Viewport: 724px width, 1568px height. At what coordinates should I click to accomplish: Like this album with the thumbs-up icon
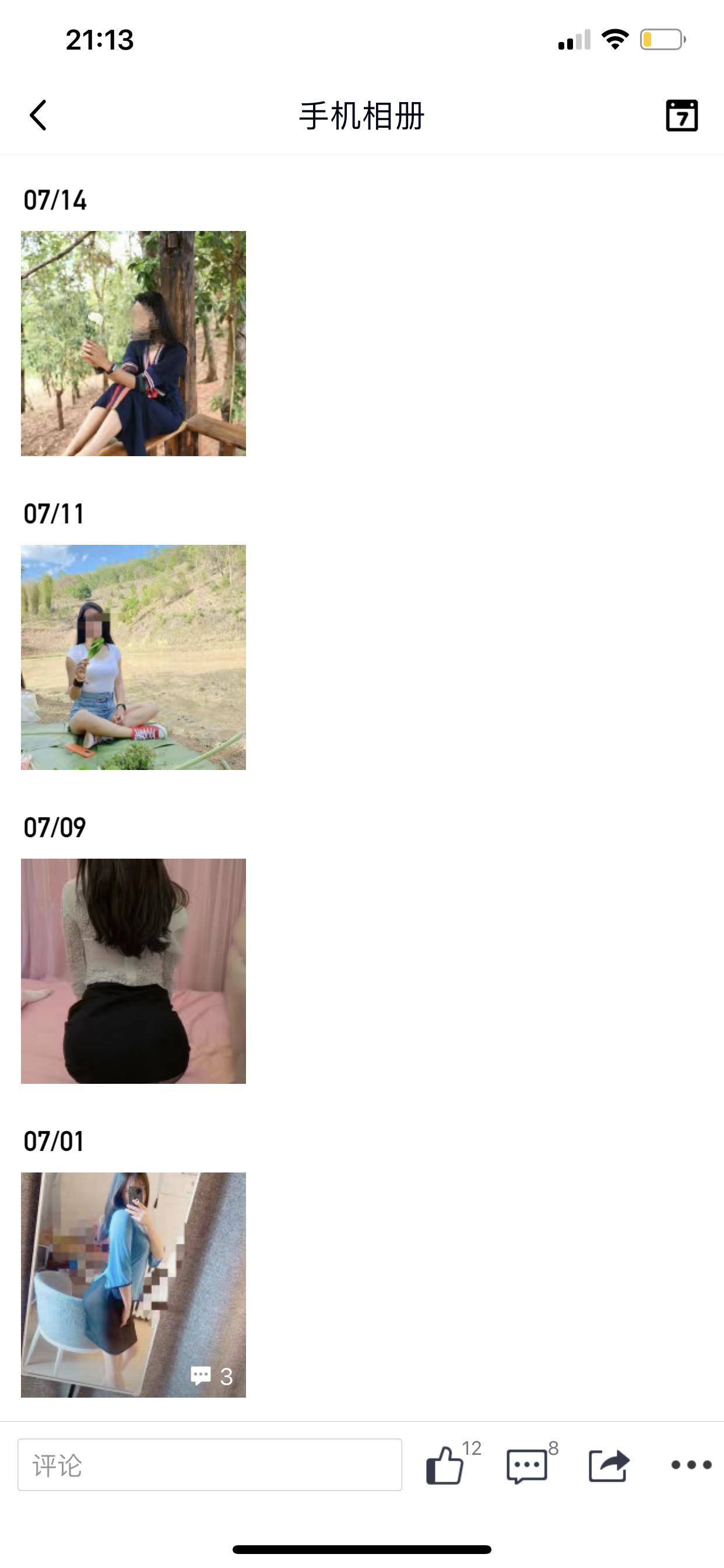coord(445,1465)
